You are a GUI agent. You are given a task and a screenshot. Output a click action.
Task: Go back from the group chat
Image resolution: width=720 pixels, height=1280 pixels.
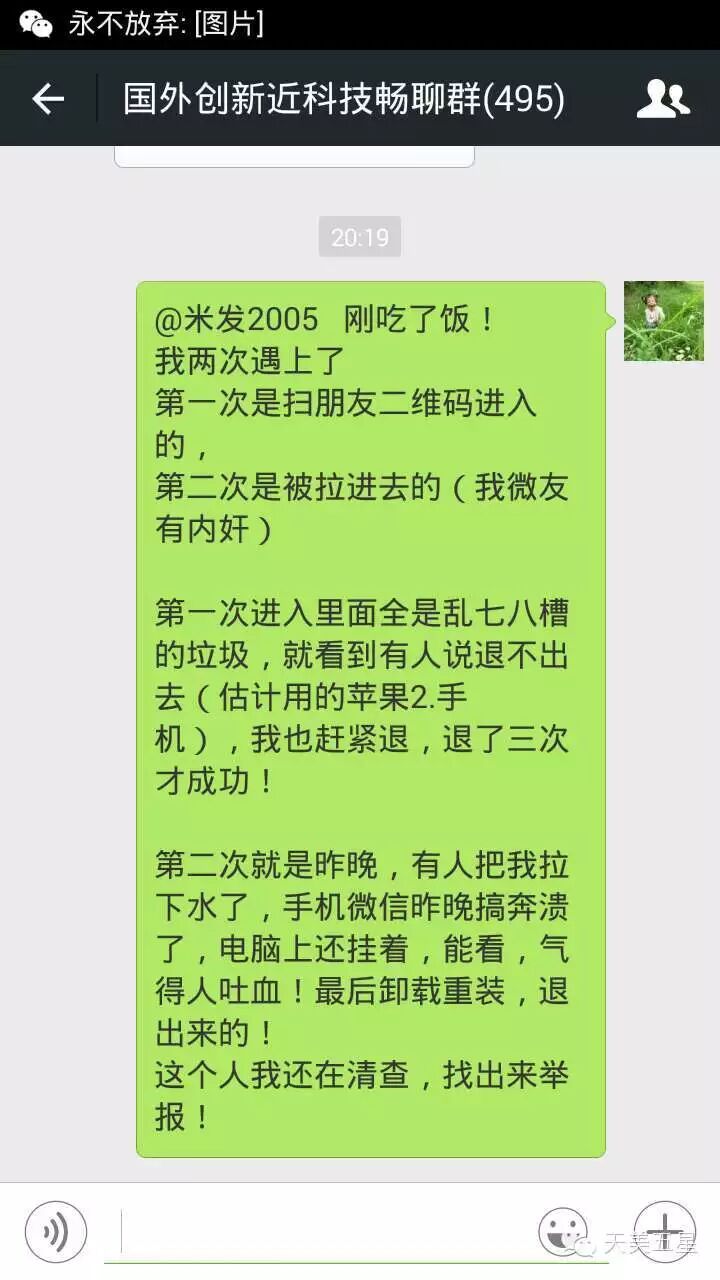tap(48, 99)
